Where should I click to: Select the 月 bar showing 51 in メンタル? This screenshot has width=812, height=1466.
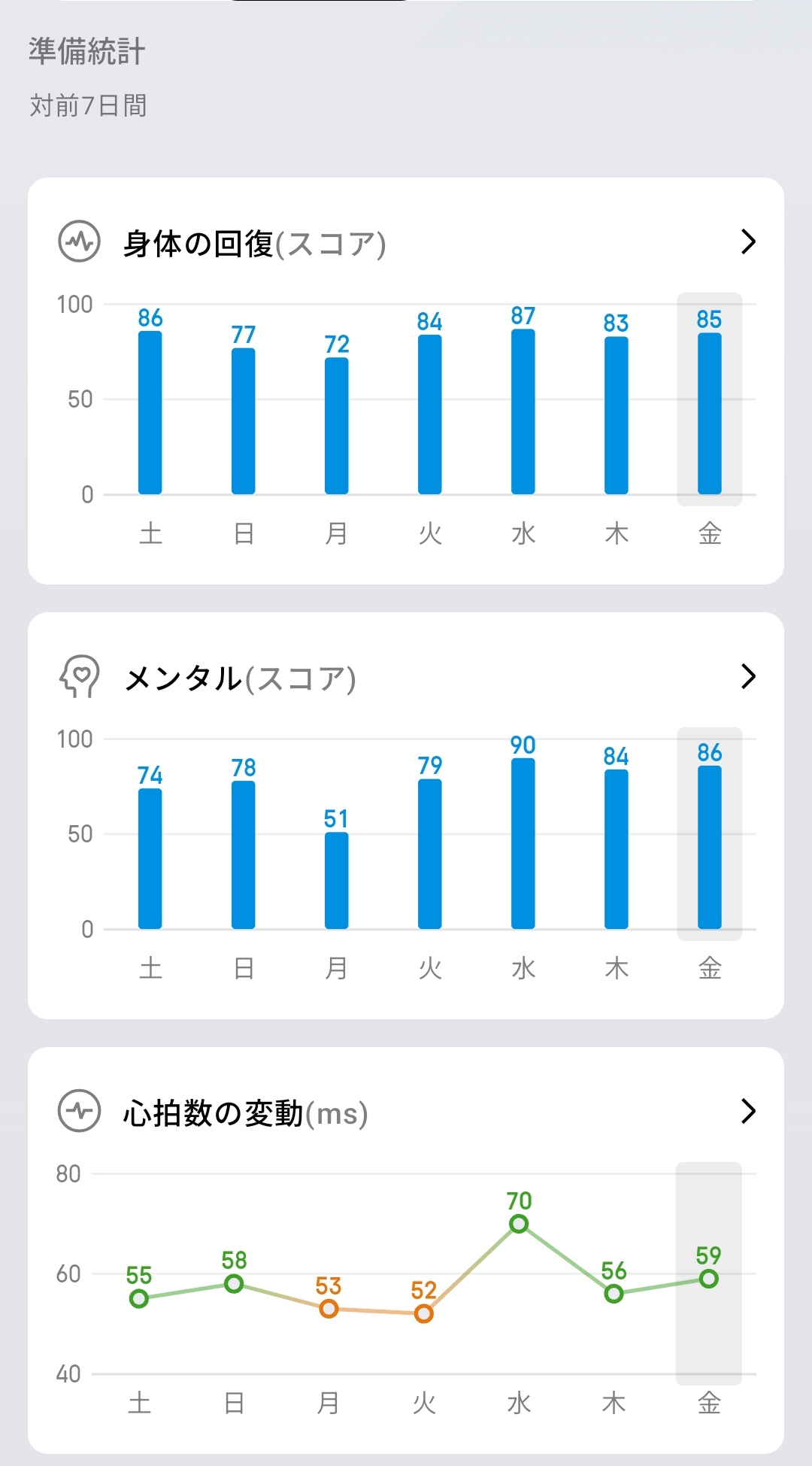(x=337, y=880)
